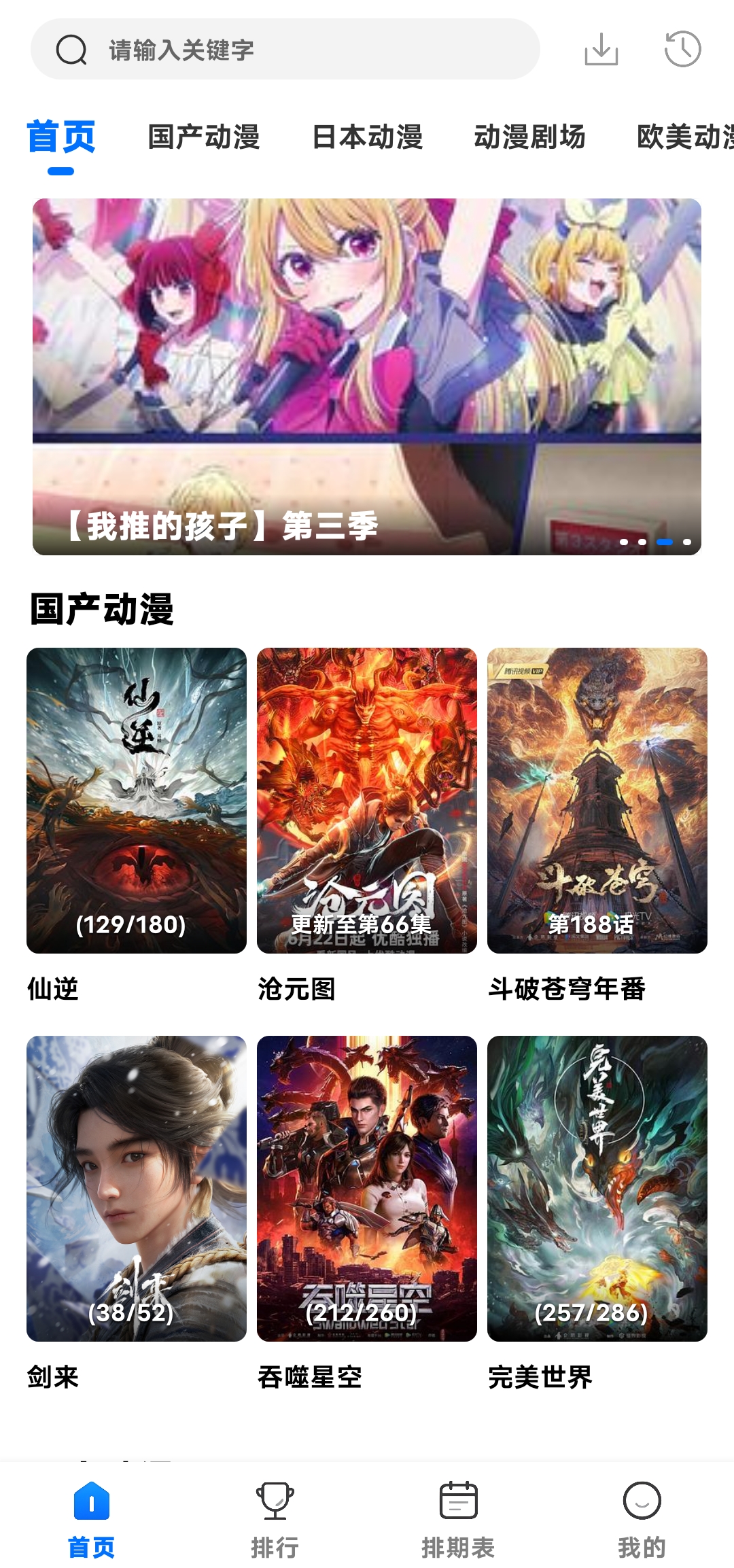Tap the keyword search field
This screenshot has width=734, height=1568.
pos(285,50)
